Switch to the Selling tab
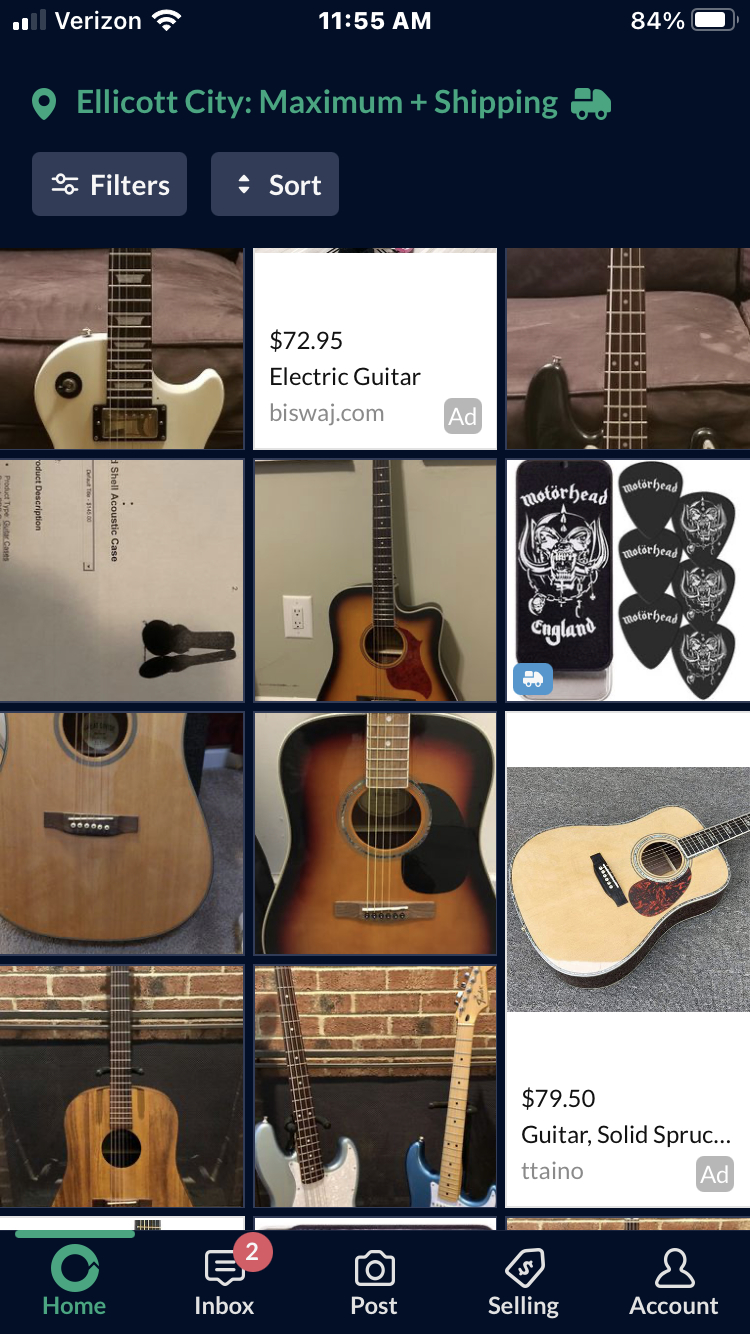The width and height of the screenshot is (750, 1334). [523, 1283]
